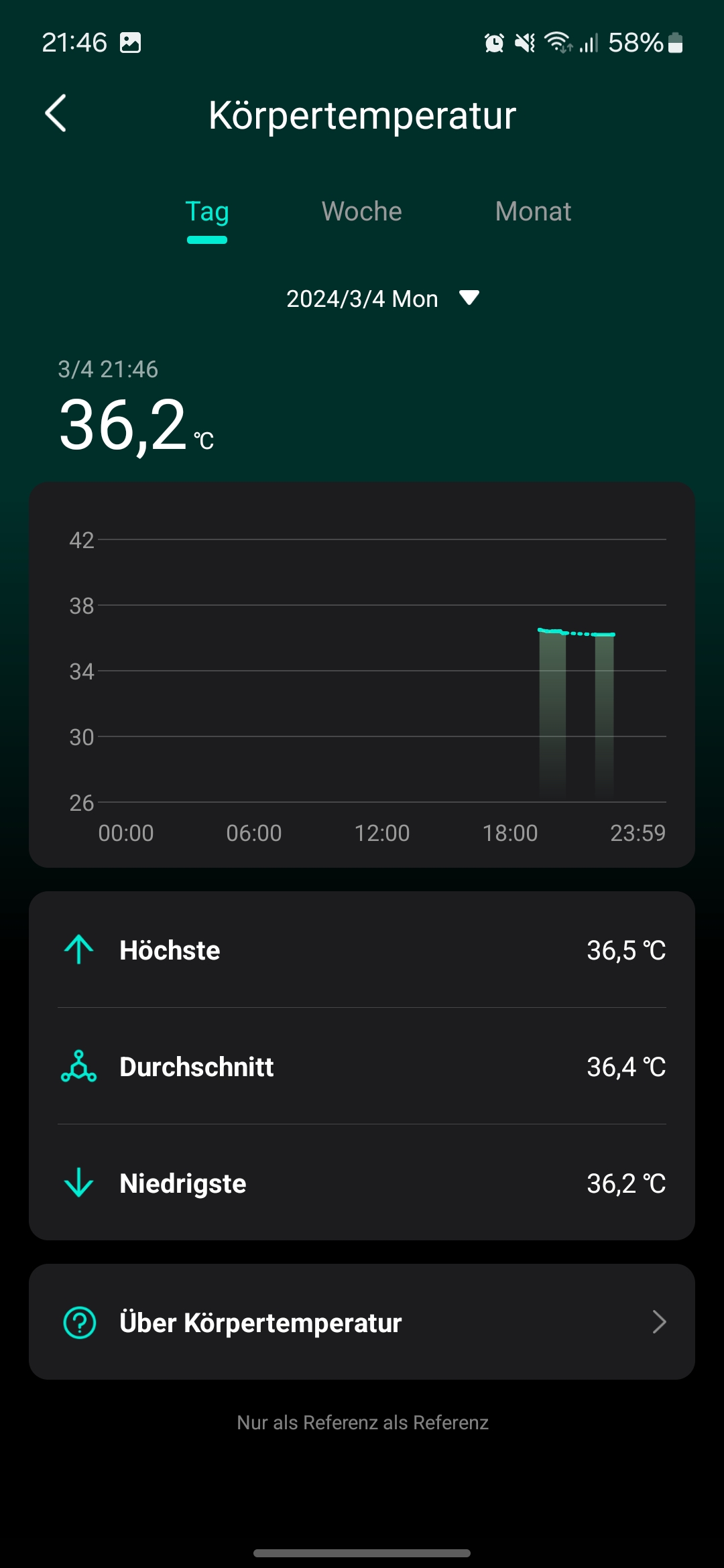The image size is (724, 1568).
Task: Open Über Körpertemperatur info
Action: (x=362, y=1321)
